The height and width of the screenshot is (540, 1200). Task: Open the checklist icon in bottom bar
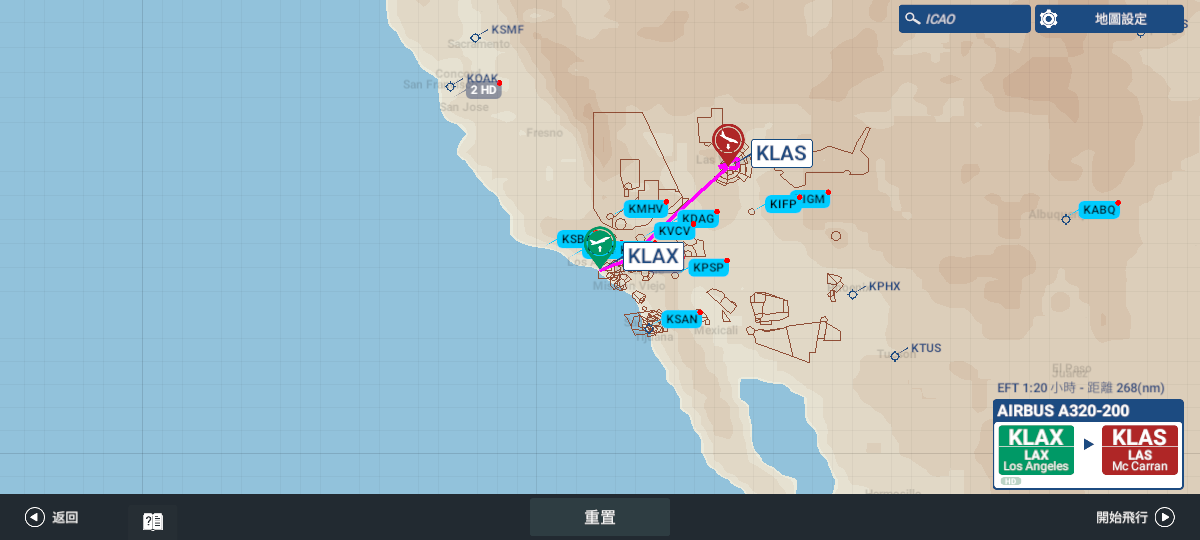[x=153, y=521]
